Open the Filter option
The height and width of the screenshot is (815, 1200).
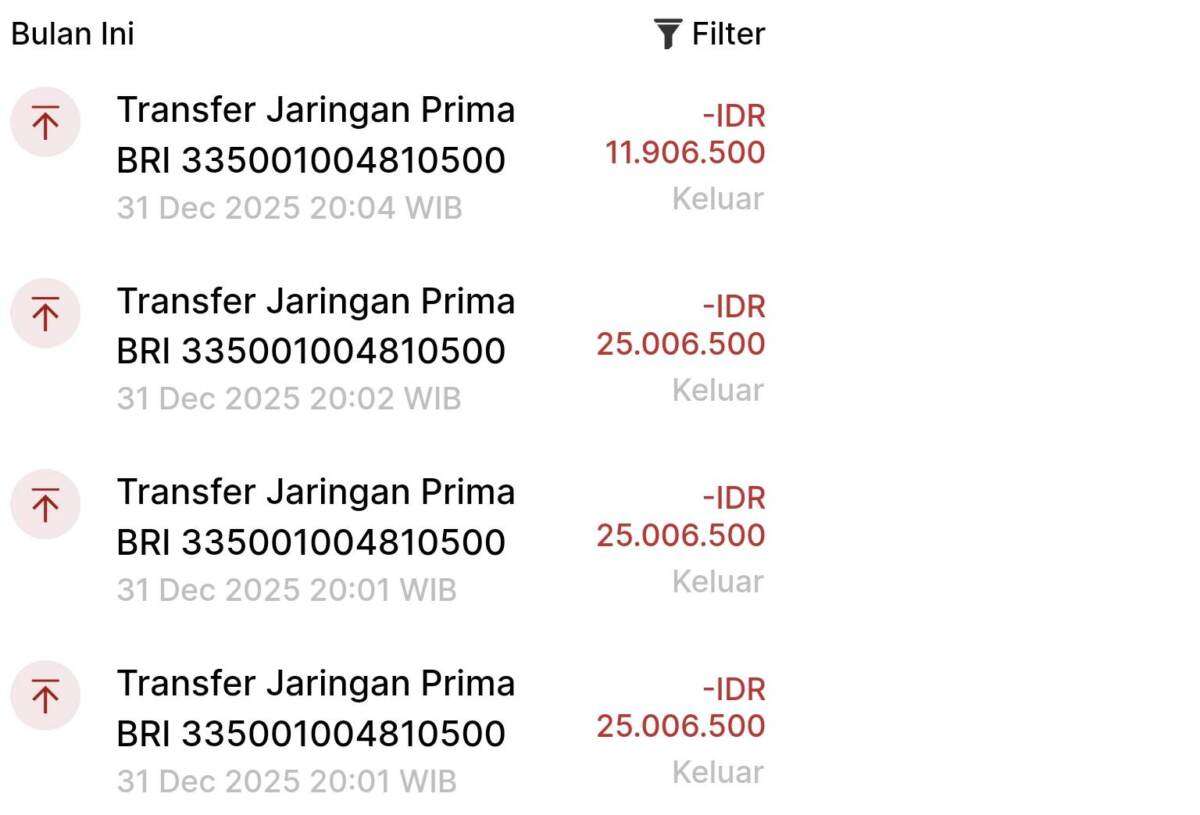pyautogui.click(x=710, y=34)
